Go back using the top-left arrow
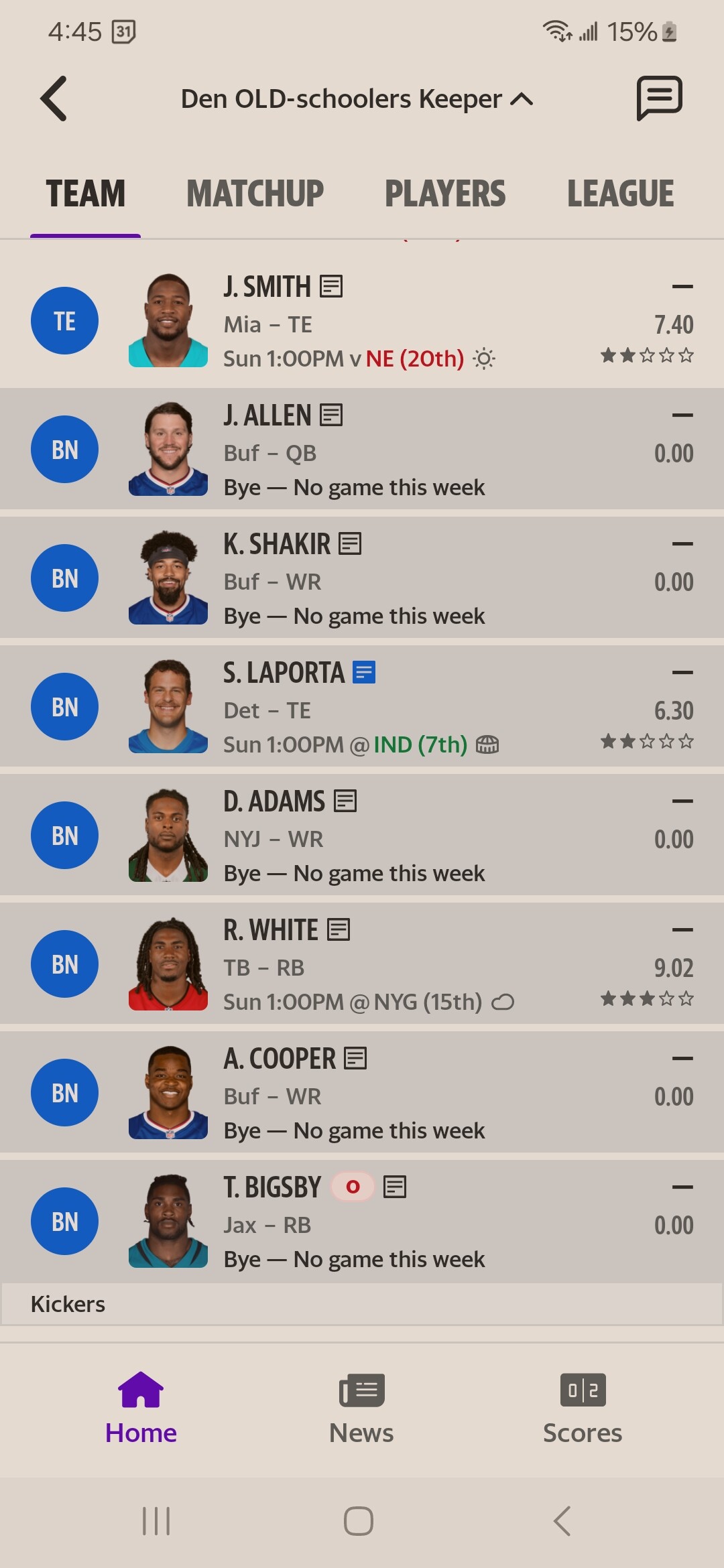Viewport: 724px width, 1568px height. pos(54,99)
